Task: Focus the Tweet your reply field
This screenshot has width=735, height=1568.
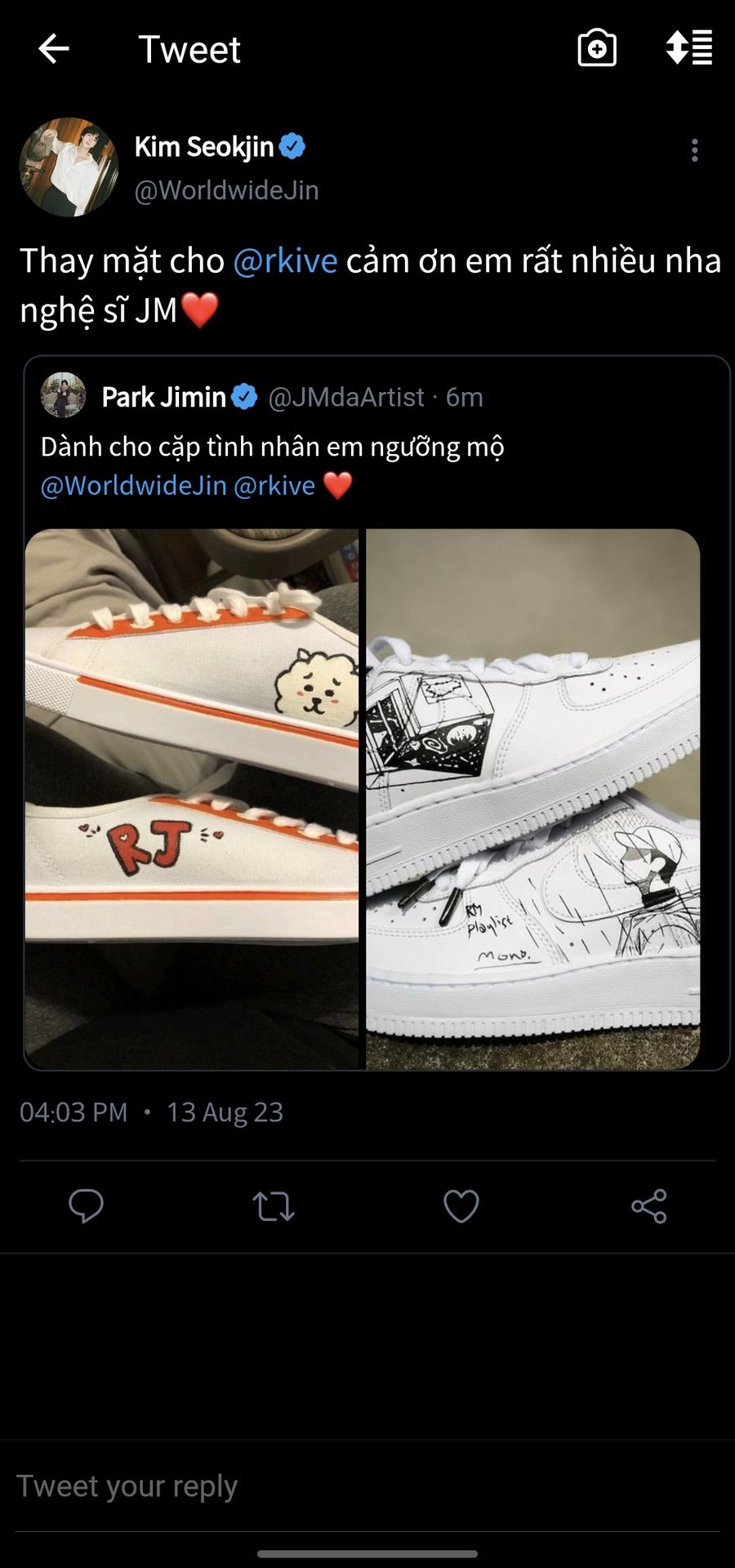Action: (367, 1486)
